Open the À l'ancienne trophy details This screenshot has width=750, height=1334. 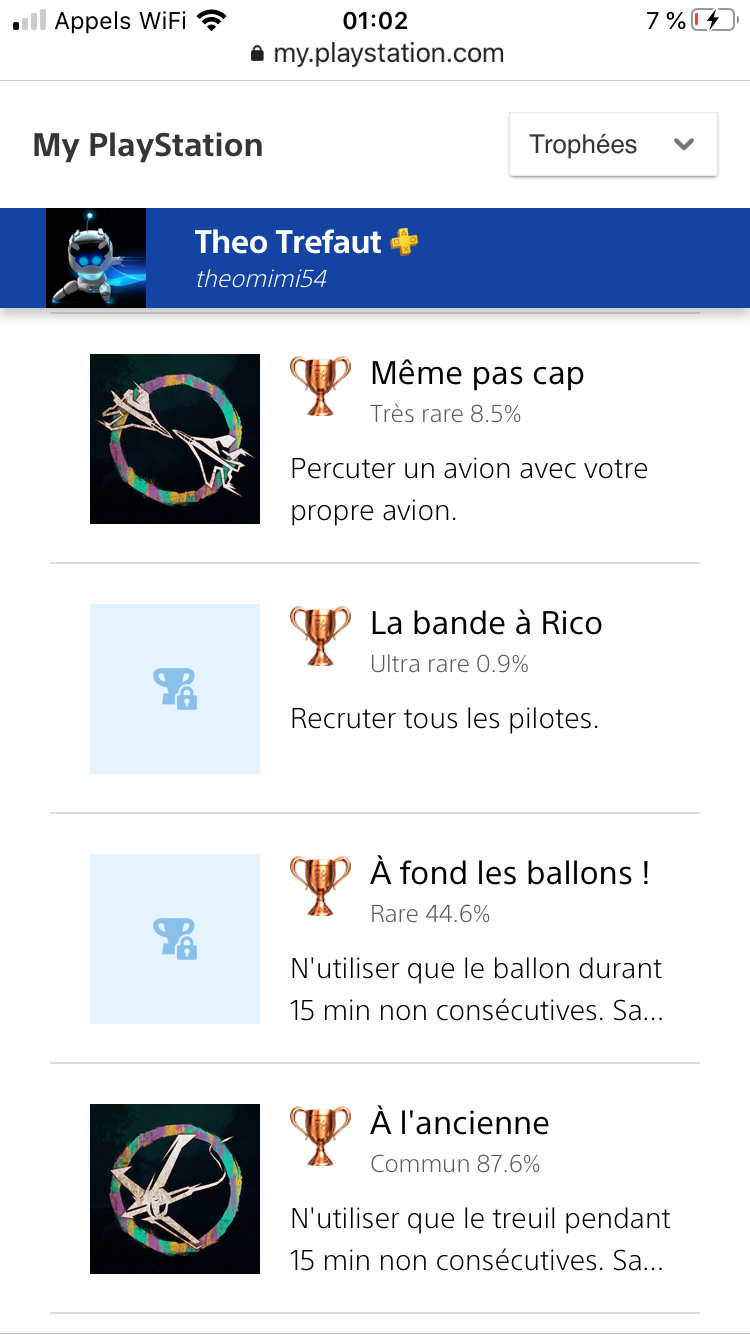(x=460, y=1124)
